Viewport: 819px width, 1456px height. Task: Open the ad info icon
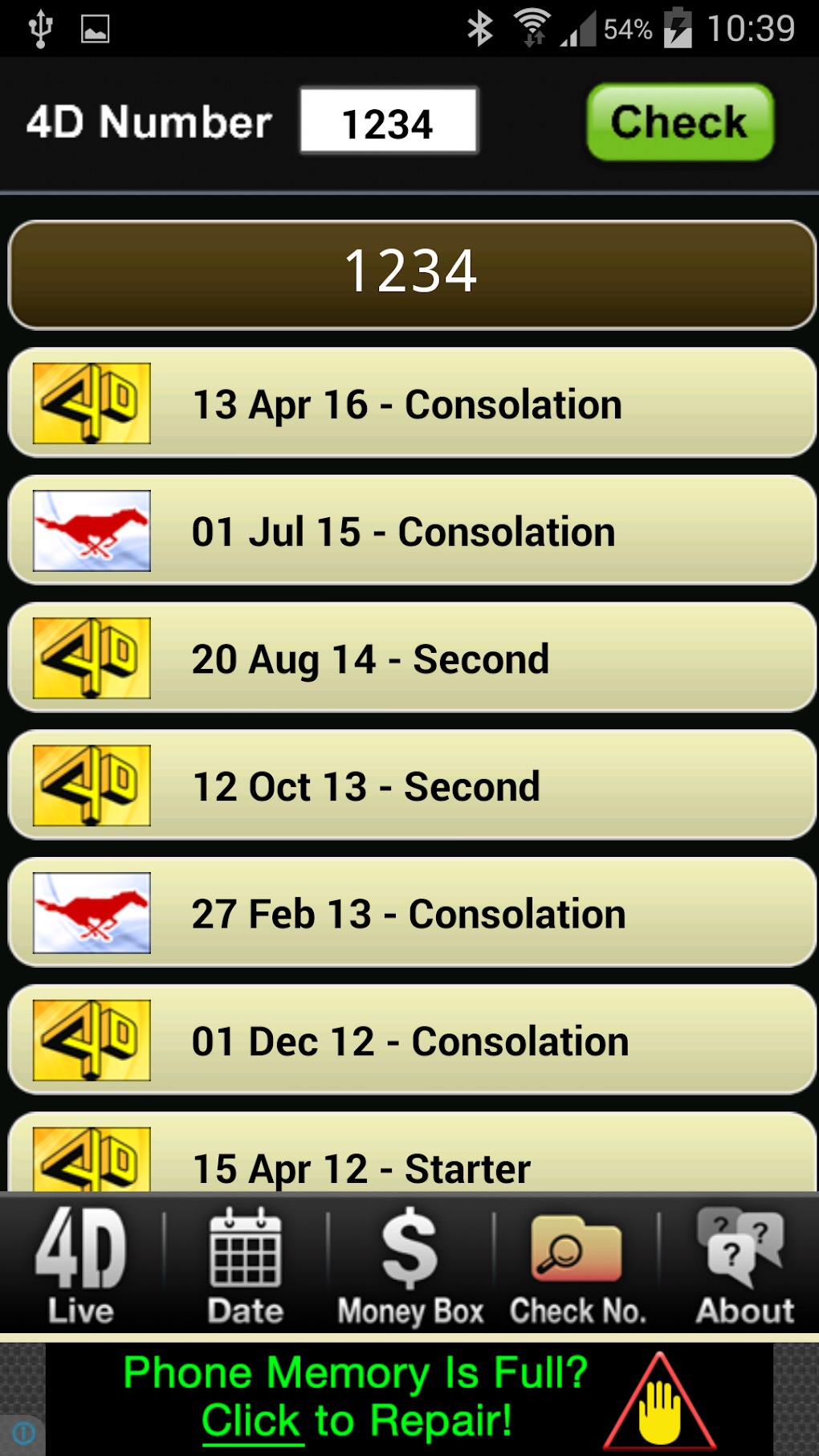pyautogui.click(x=23, y=1433)
